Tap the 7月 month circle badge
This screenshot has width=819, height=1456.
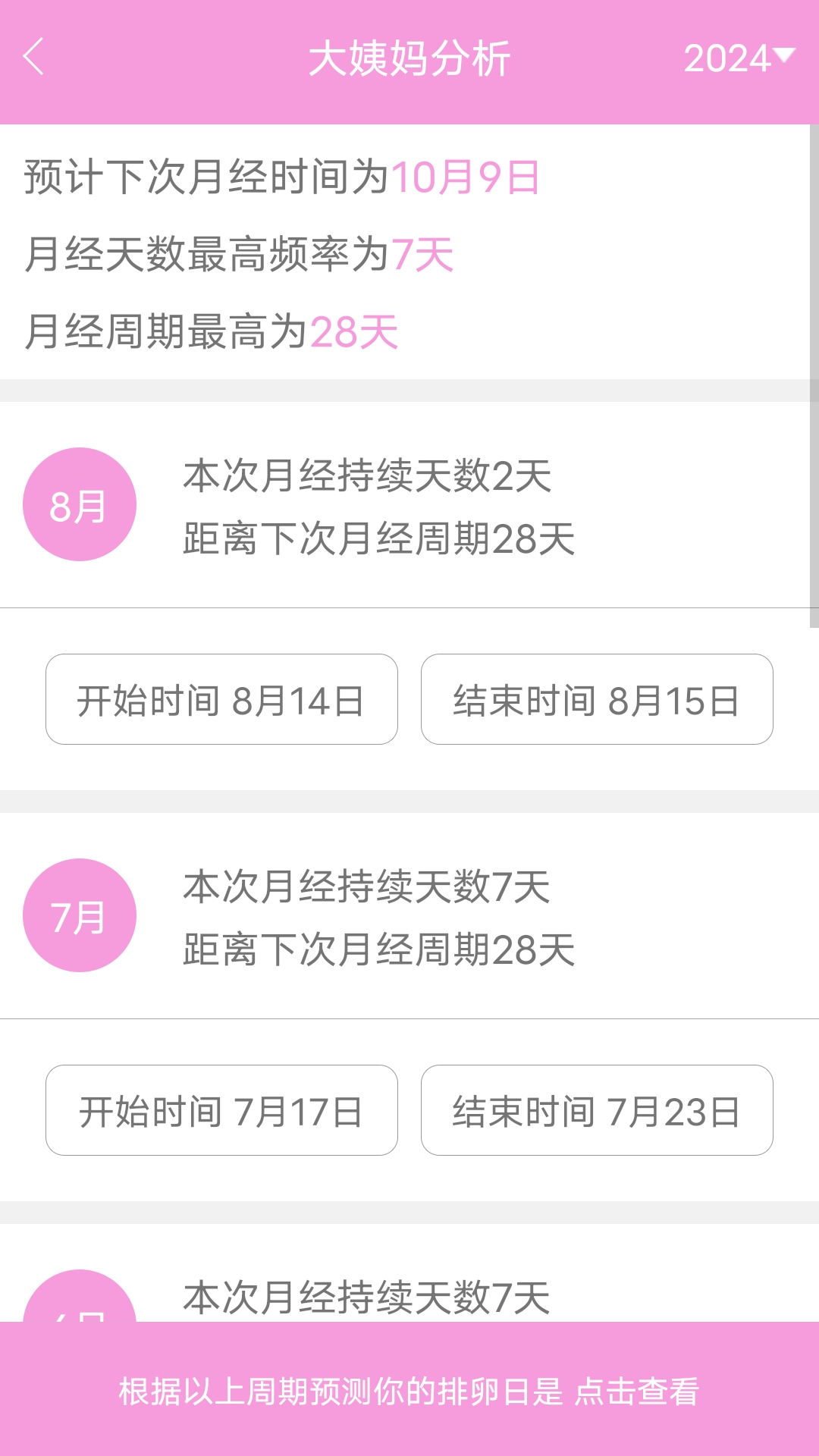79,915
